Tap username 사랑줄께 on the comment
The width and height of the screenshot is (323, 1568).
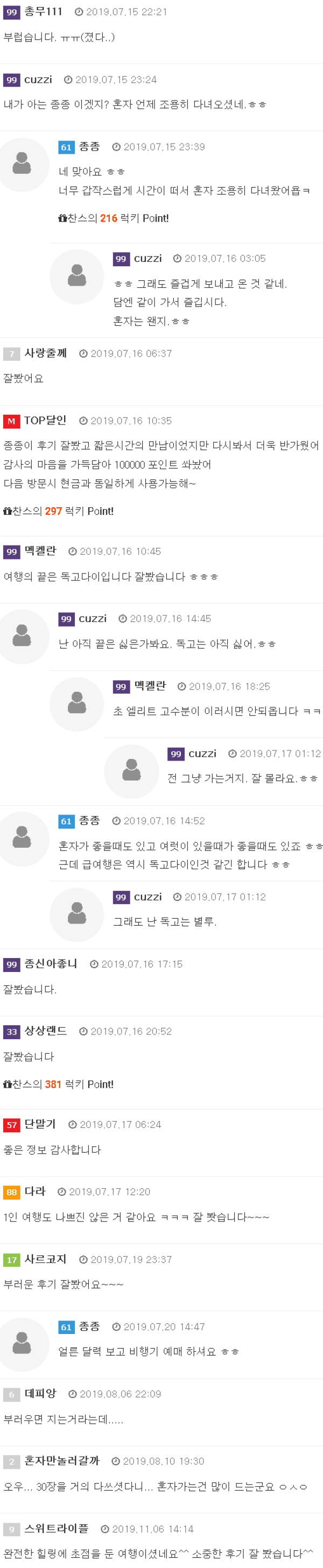[45, 353]
